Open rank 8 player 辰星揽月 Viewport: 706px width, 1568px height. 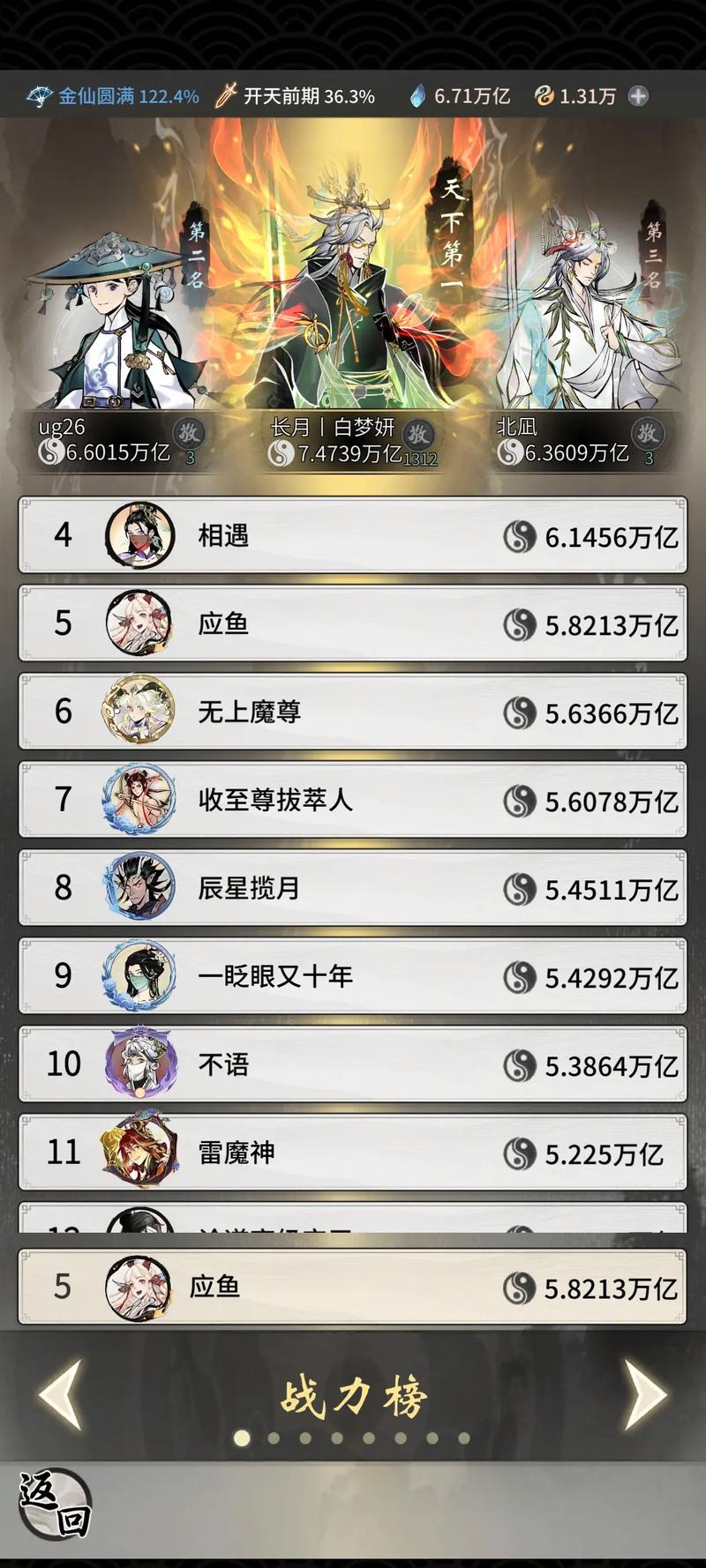coord(353,888)
